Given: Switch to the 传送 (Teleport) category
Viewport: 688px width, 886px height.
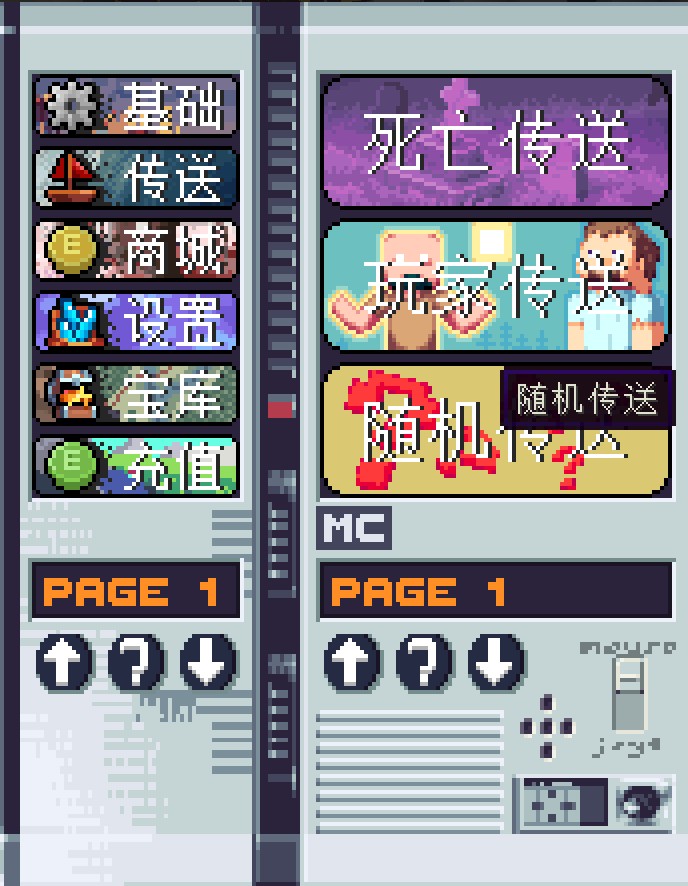Looking at the screenshot, I should (137, 178).
